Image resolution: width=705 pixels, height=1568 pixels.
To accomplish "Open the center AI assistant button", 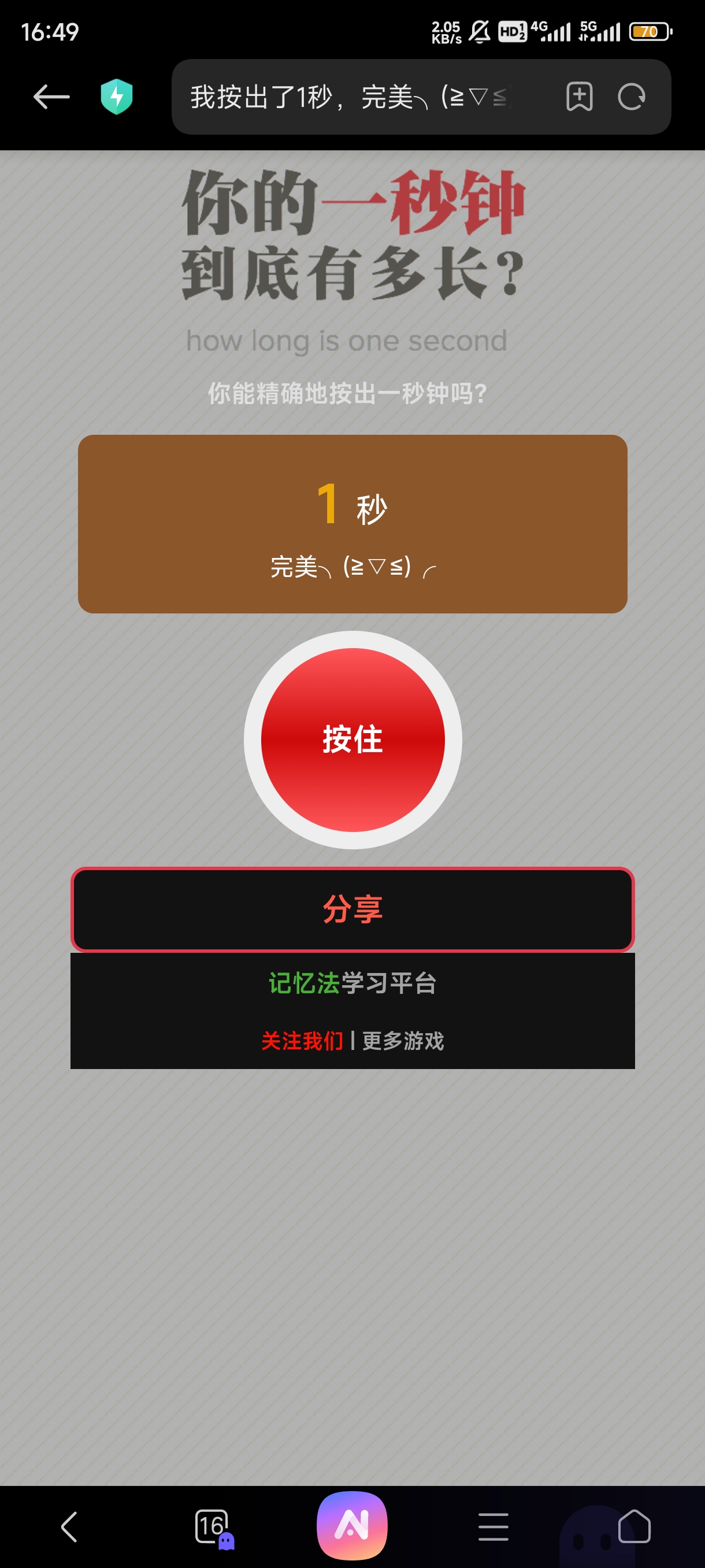I will click(x=352, y=1525).
